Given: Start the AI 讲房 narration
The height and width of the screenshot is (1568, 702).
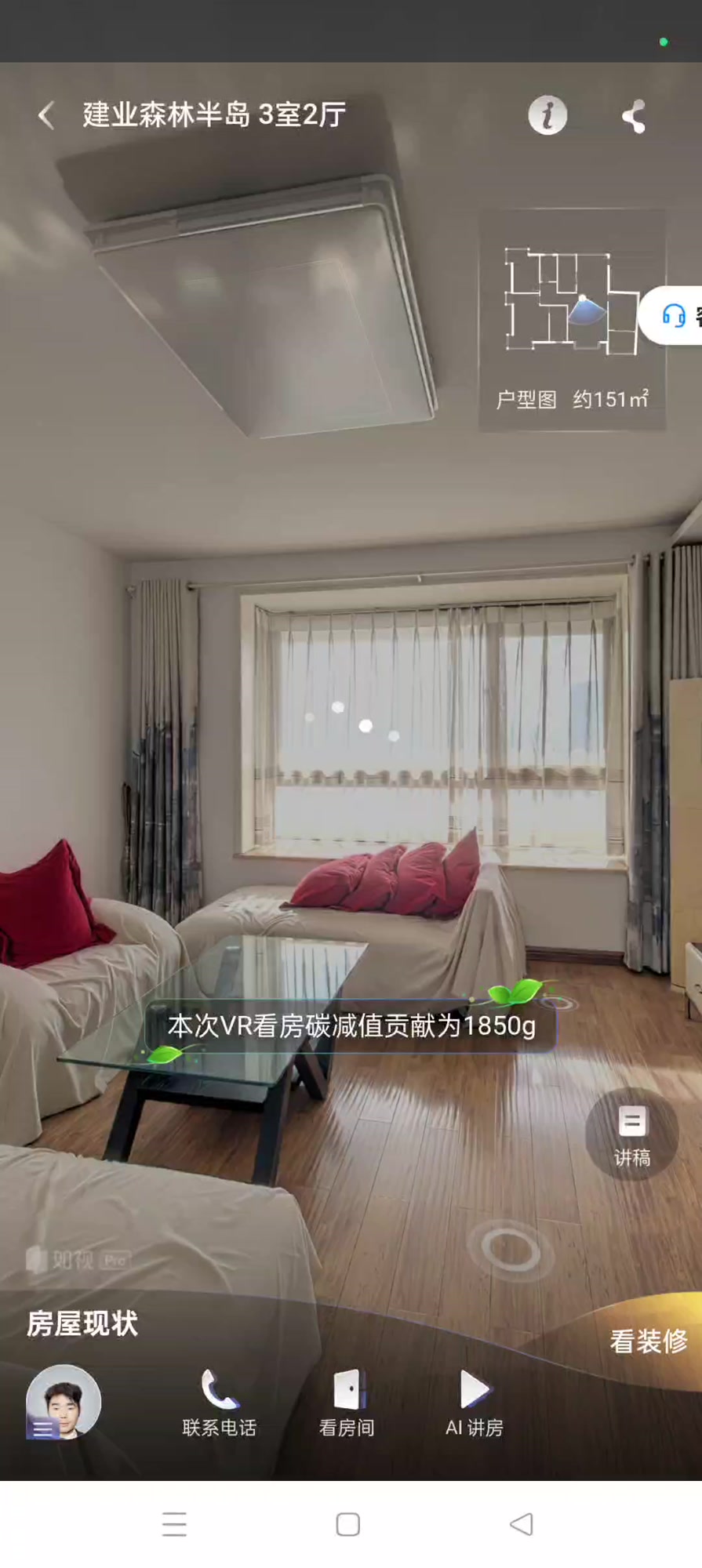Looking at the screenshot, I should click(475, 1403).
